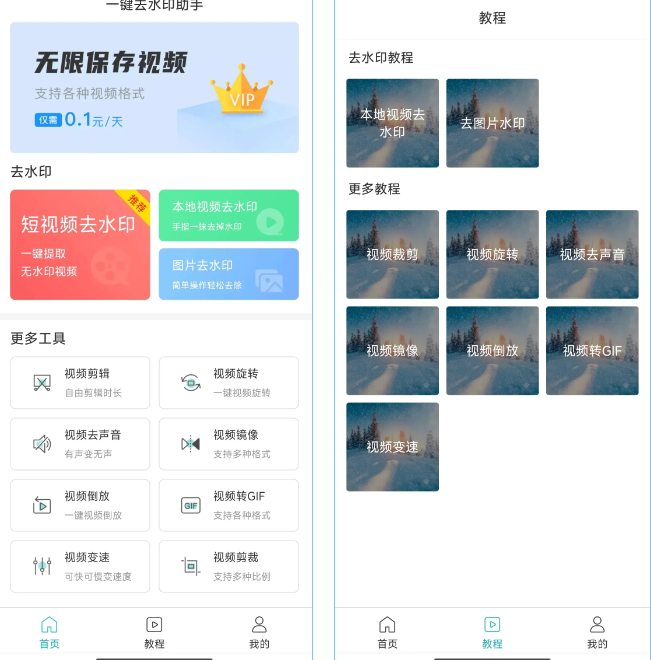Open 短视频去水印 card
Viewport: 651px width, 660px height.
click(80, 245)
